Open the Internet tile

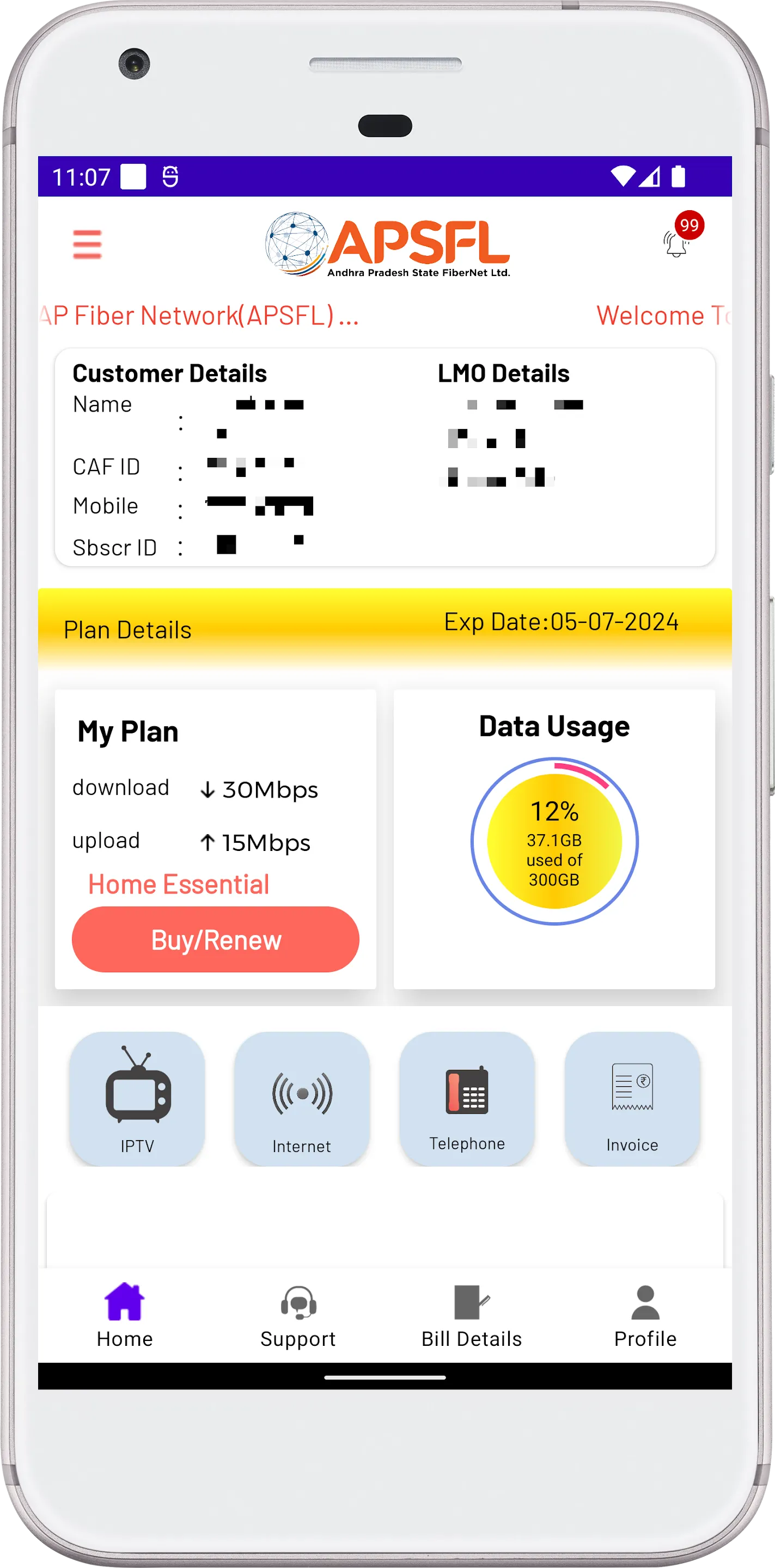point(302,1099)
